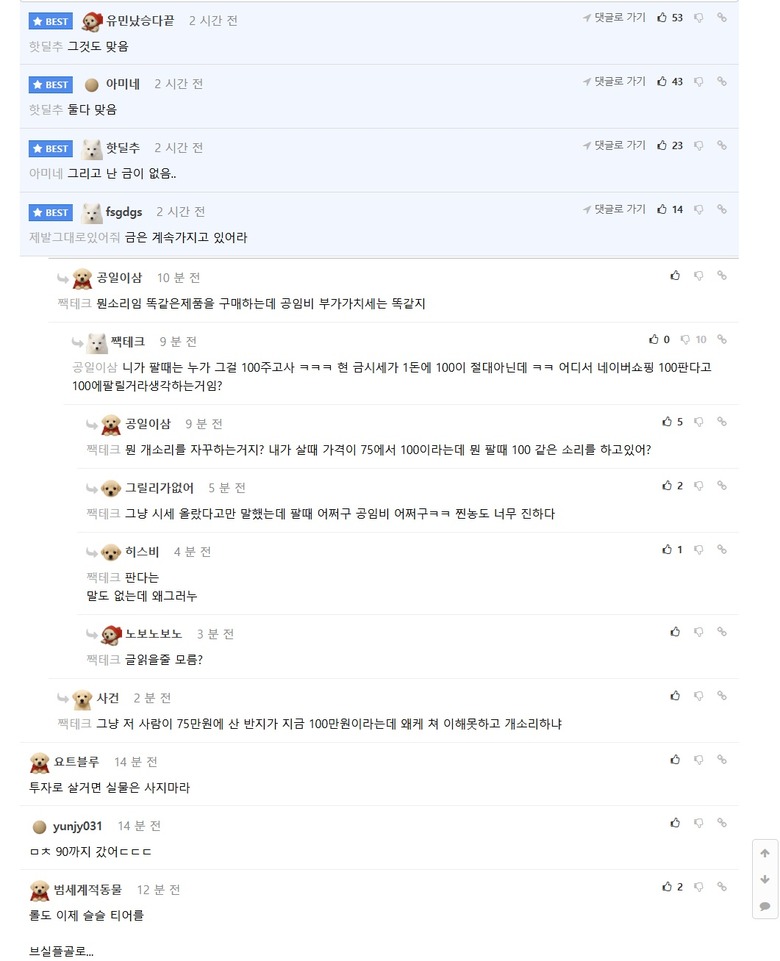Jump to top of page arrow
This screenshot has width=780, height=961.
coord(765,854)
